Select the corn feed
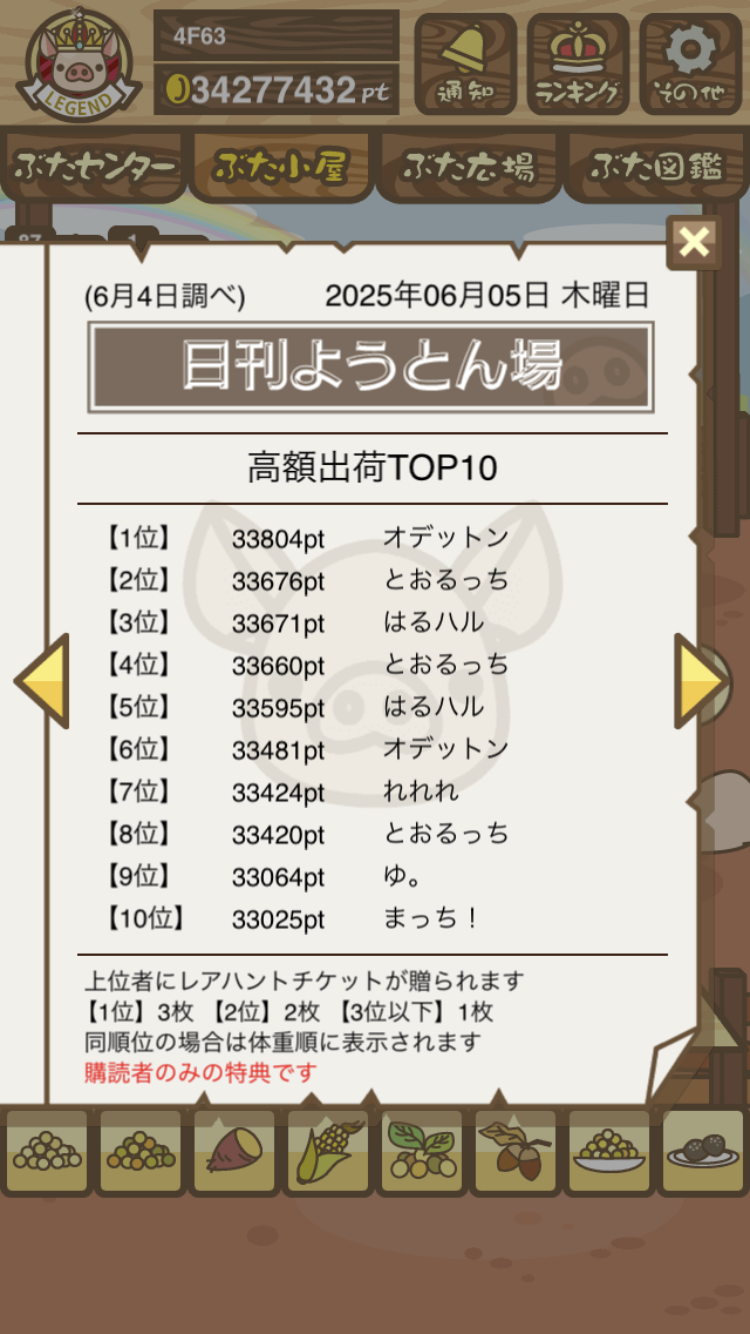The width and height of the screenshot is (750, 1334). pos(329,1150)
